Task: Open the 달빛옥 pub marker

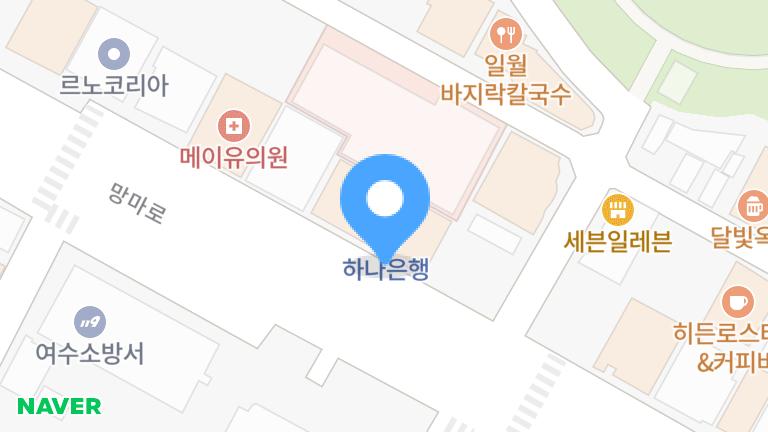Action: (x=753, y=207)
